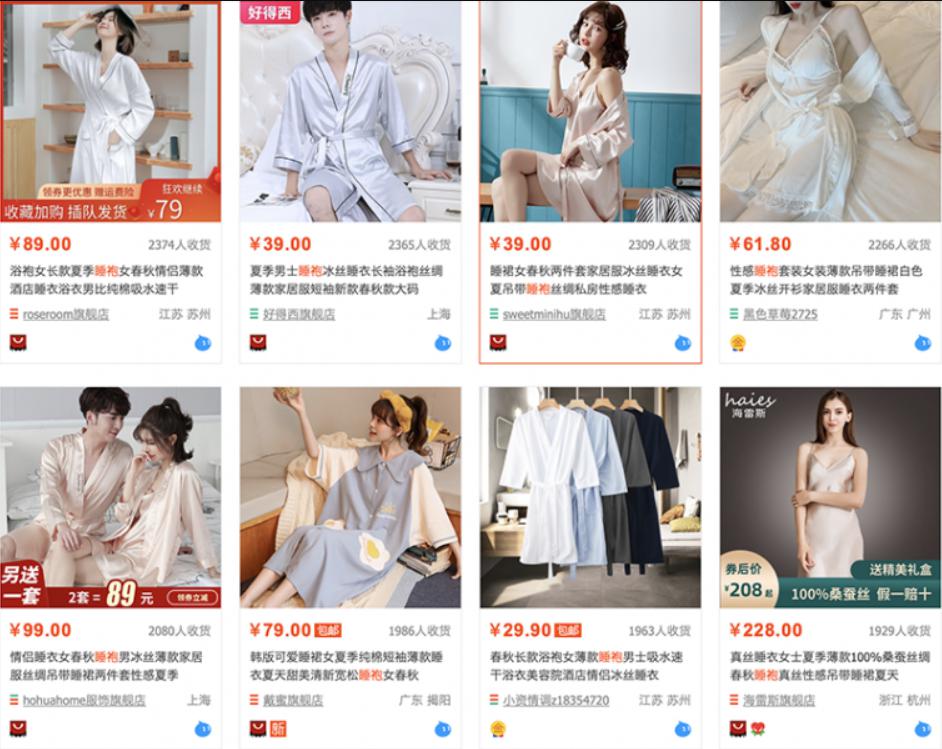
Task: Visit the hohuahome服饰旗舰店 shop link
Action: (84, 700)
